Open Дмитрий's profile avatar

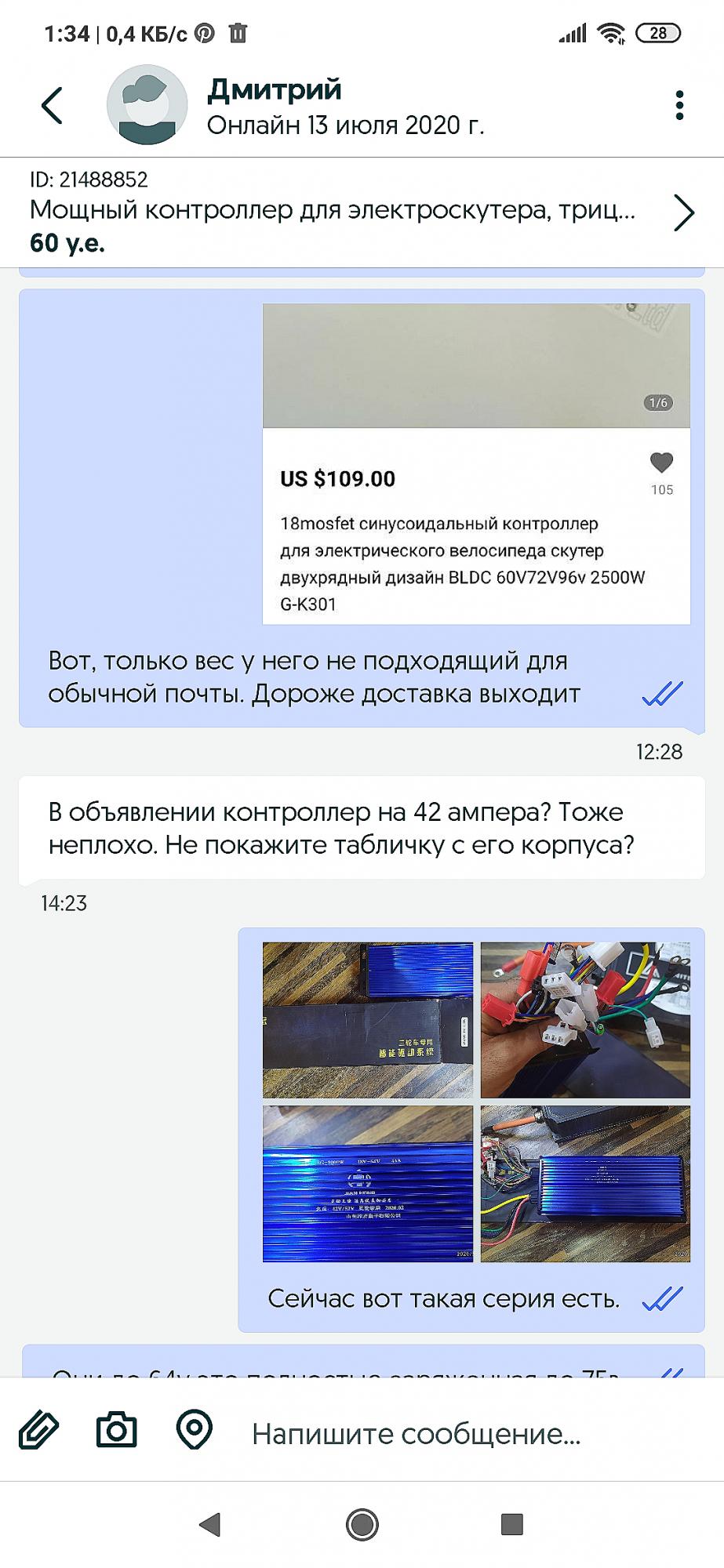pos(147,105)
